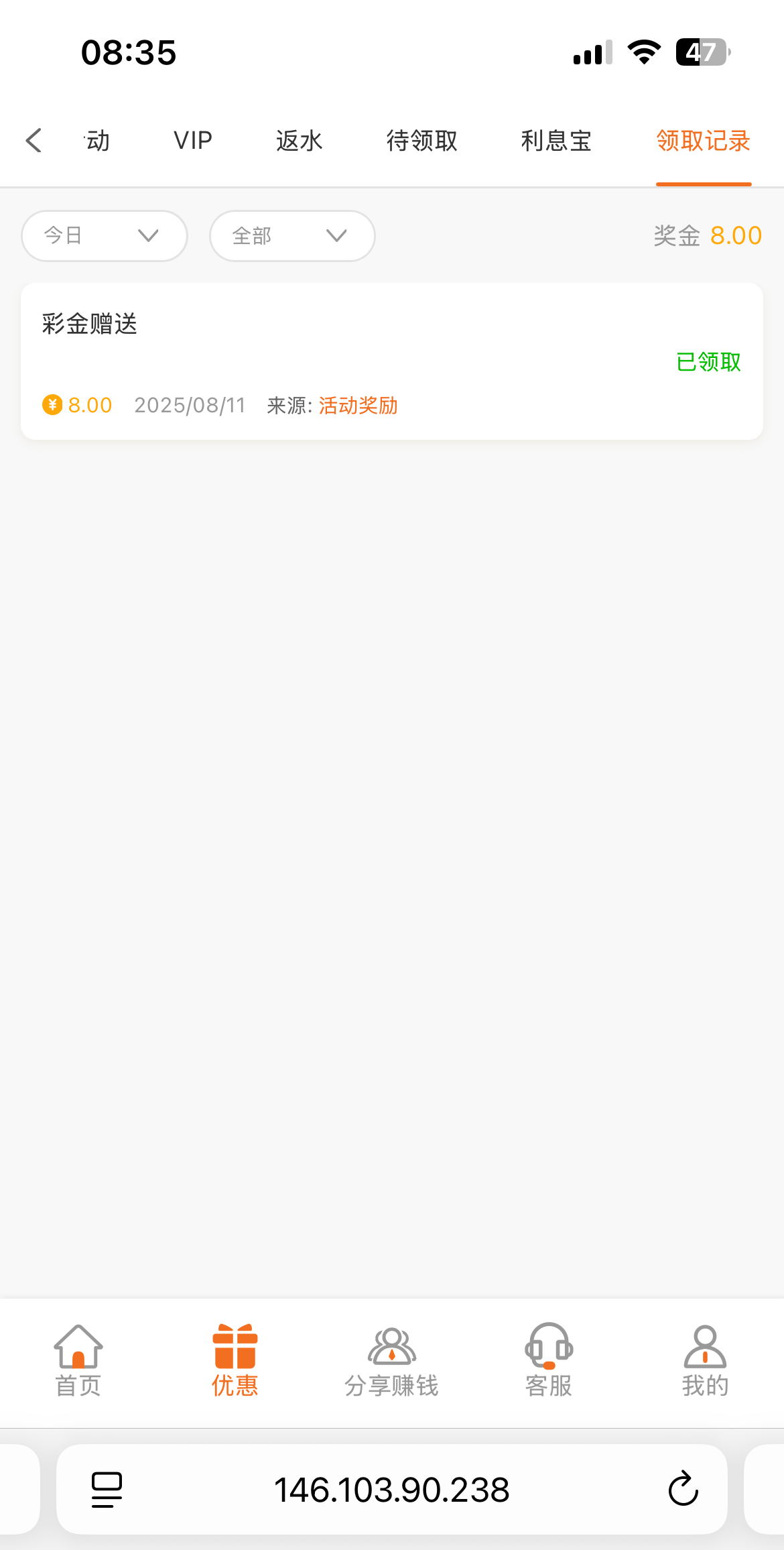The image size is (784, 1550).
Task: Reload the page in the browser bar
Action: click(x=683, y=1489)
